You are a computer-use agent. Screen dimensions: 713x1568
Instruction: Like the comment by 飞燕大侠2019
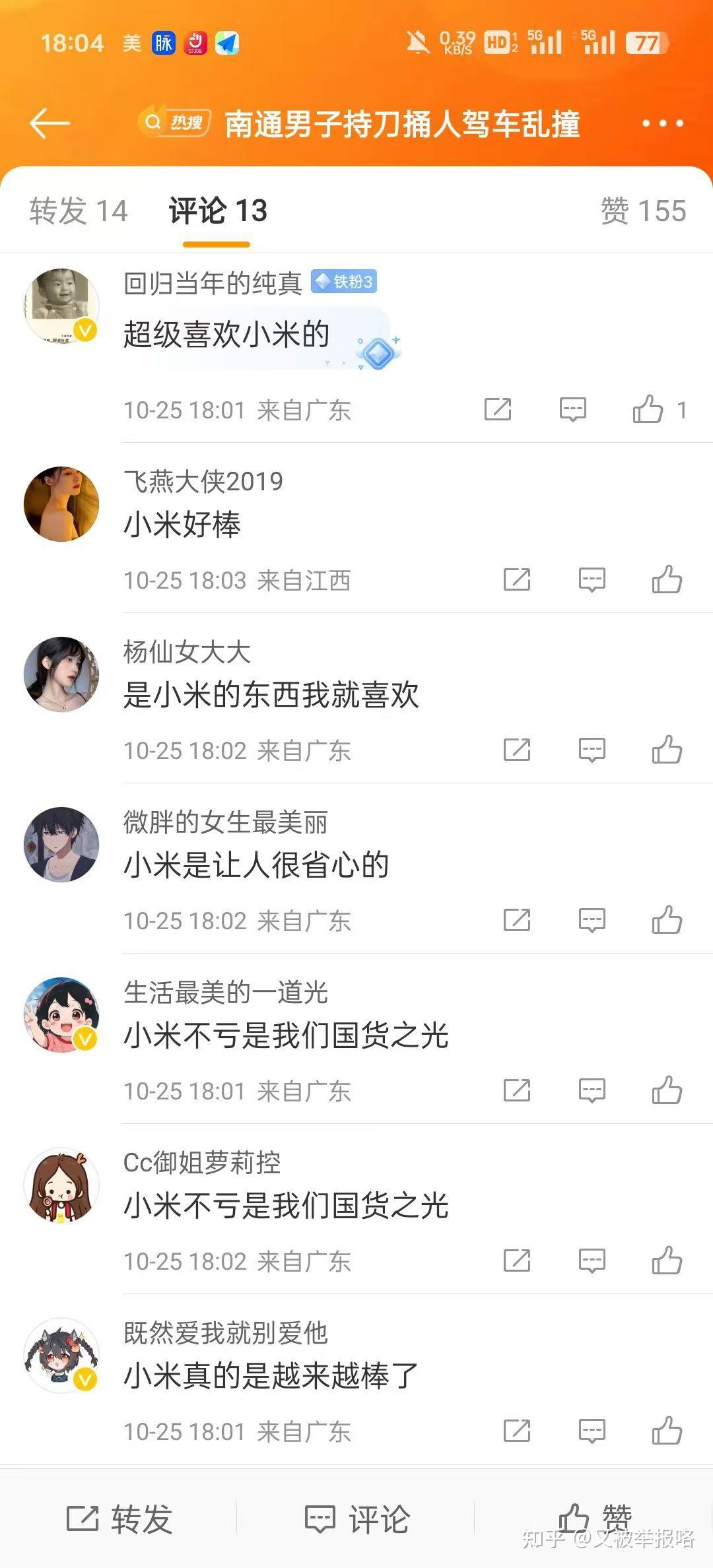[667, 580]
